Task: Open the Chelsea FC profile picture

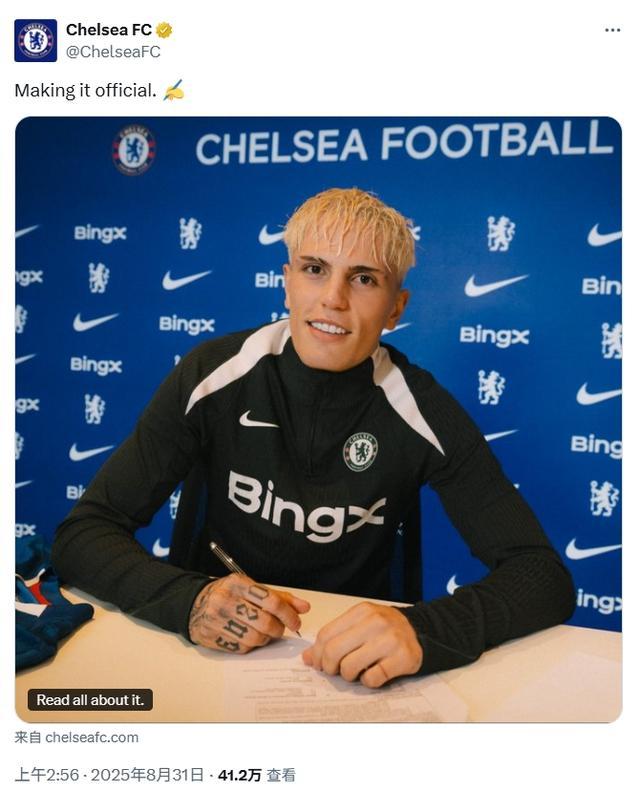Action: click(x=35, y=41)
